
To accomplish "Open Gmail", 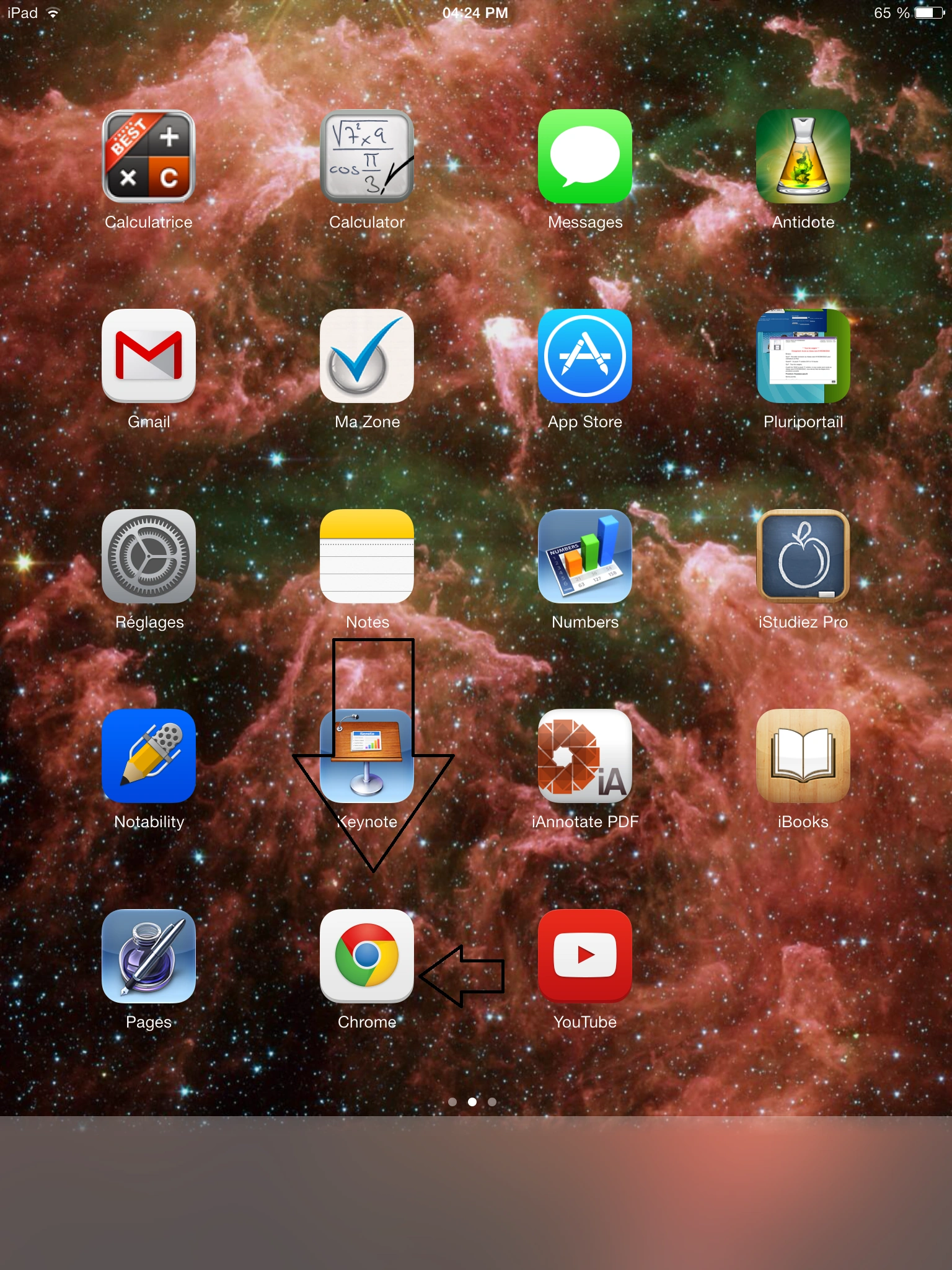I will [x=149, y=356].
